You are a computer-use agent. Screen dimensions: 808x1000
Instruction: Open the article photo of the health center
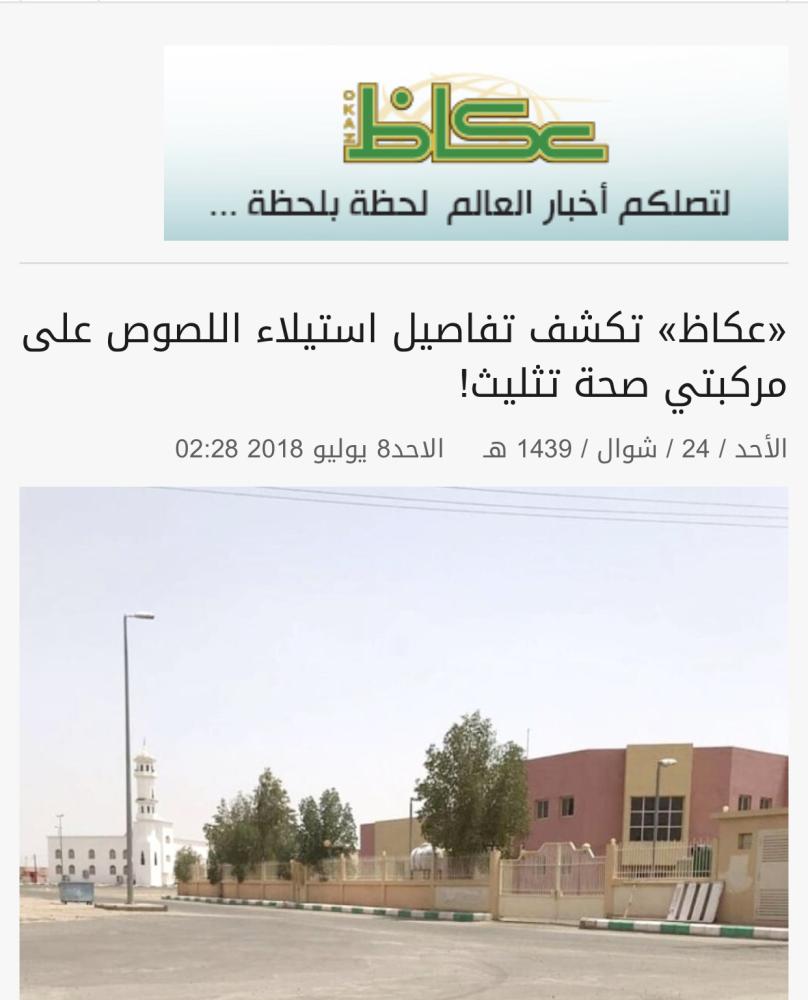click(403, 742)
